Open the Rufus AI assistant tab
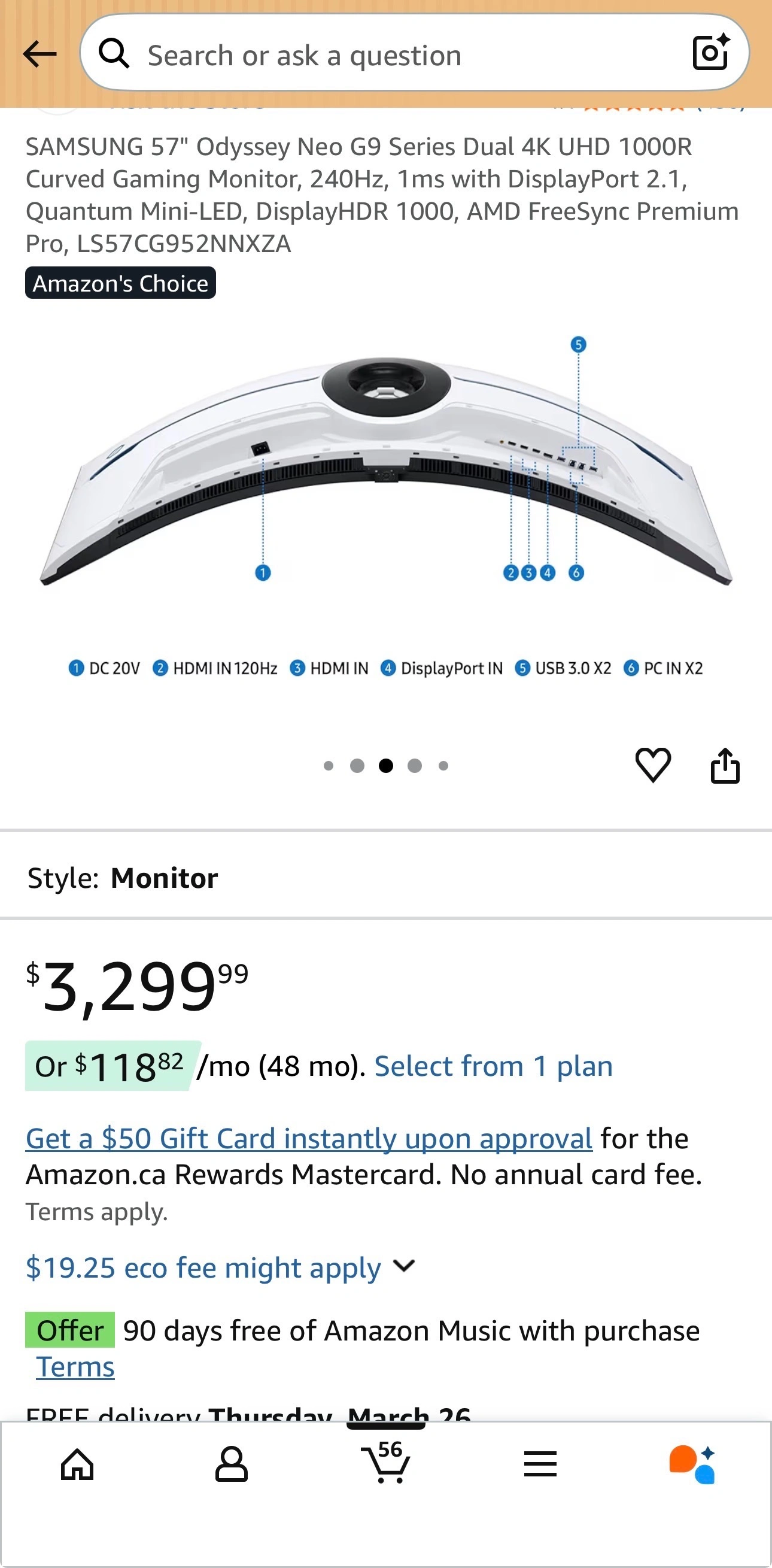The height and width of the screenshot is (1568, 772). click(693, 1464)
